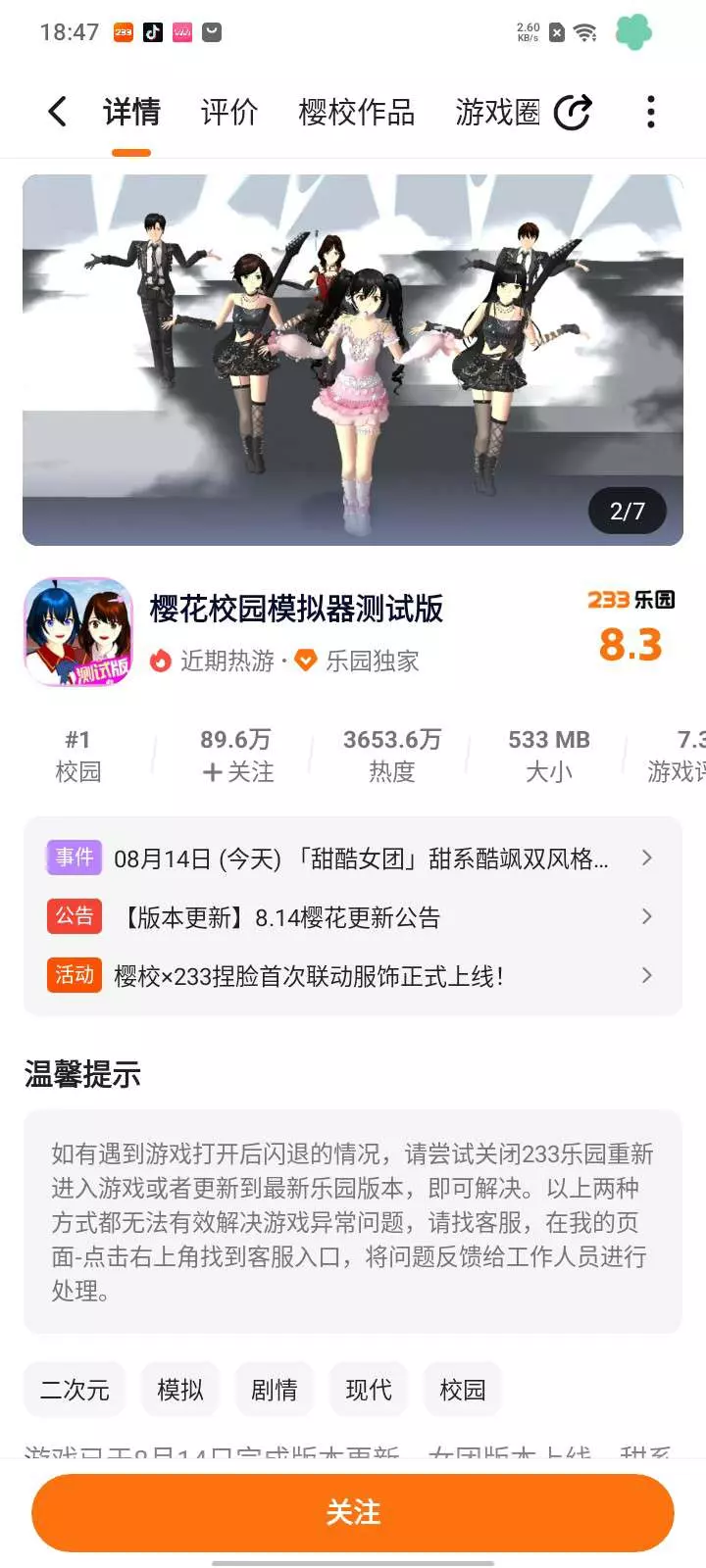Screen dimensions: 706x1568
Task: Open the three-dot overflow menu
Action: [x=650, y=112]
